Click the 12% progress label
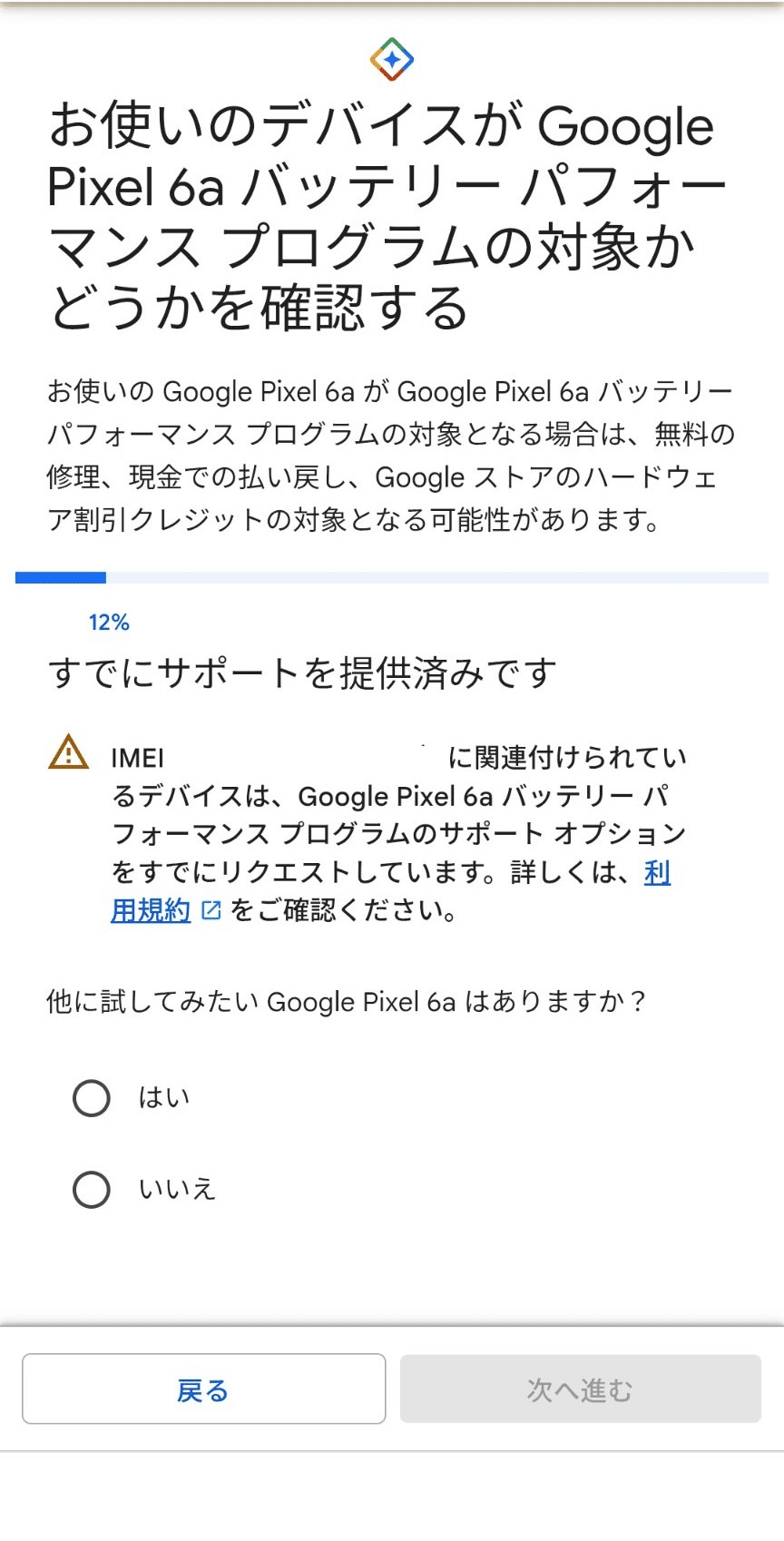The height and width of the screenshot is (1541, 784). coord(109,623)
